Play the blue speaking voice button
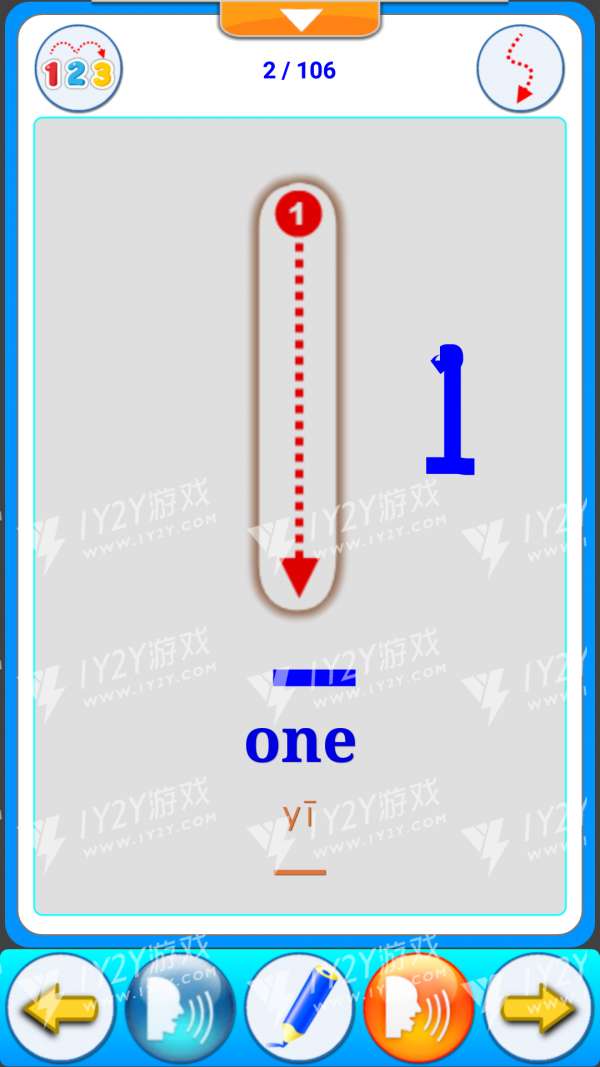The height and width of the screenshot is (1067, 600). [x=180, y=1008]
